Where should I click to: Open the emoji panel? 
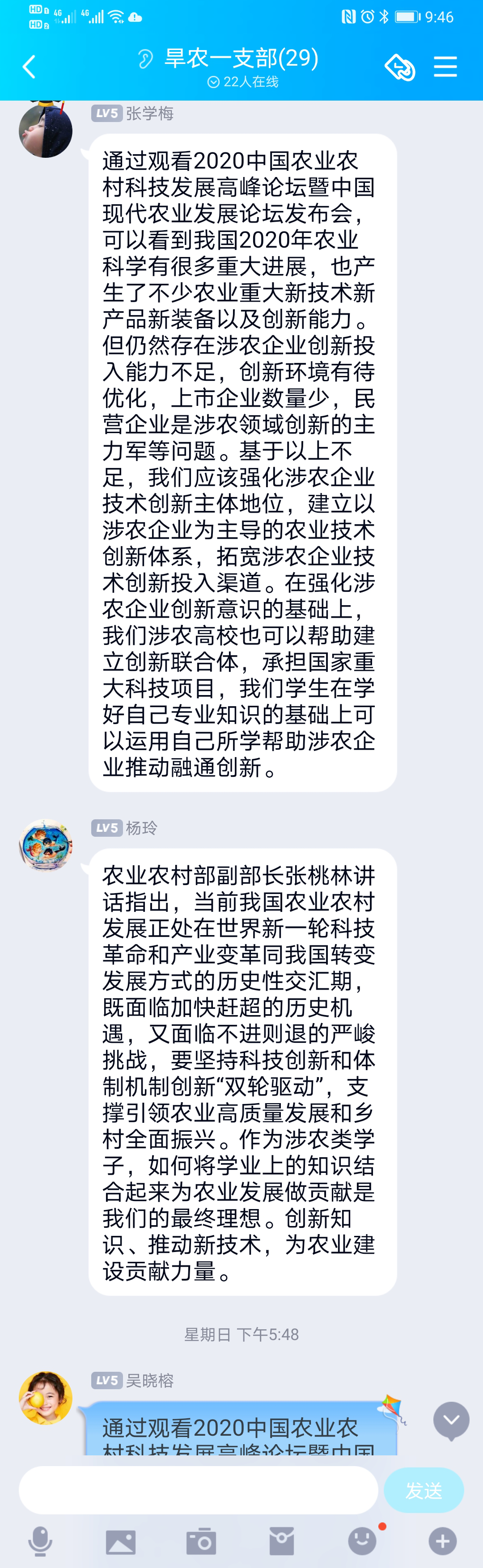pyautogui.click(x=362, y=1541)
